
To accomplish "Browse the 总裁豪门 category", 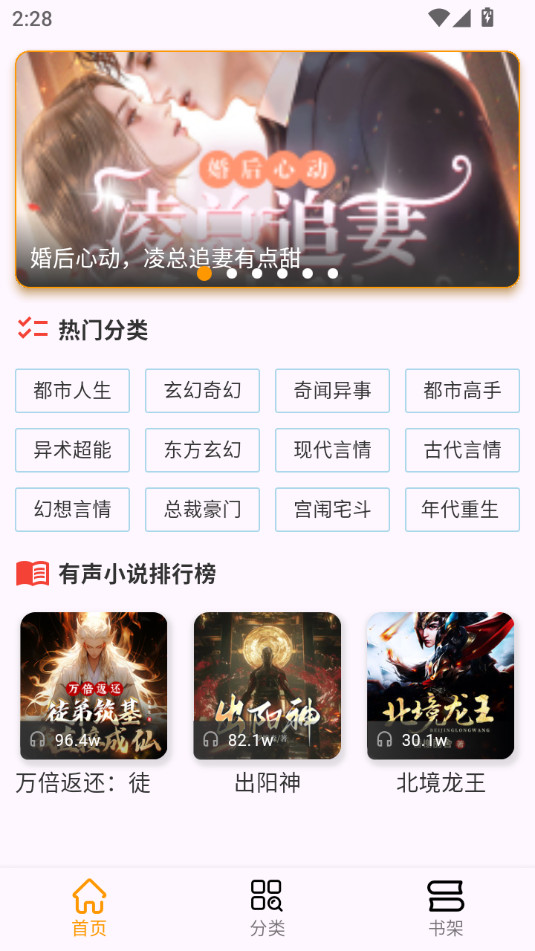I will (203, 509).
